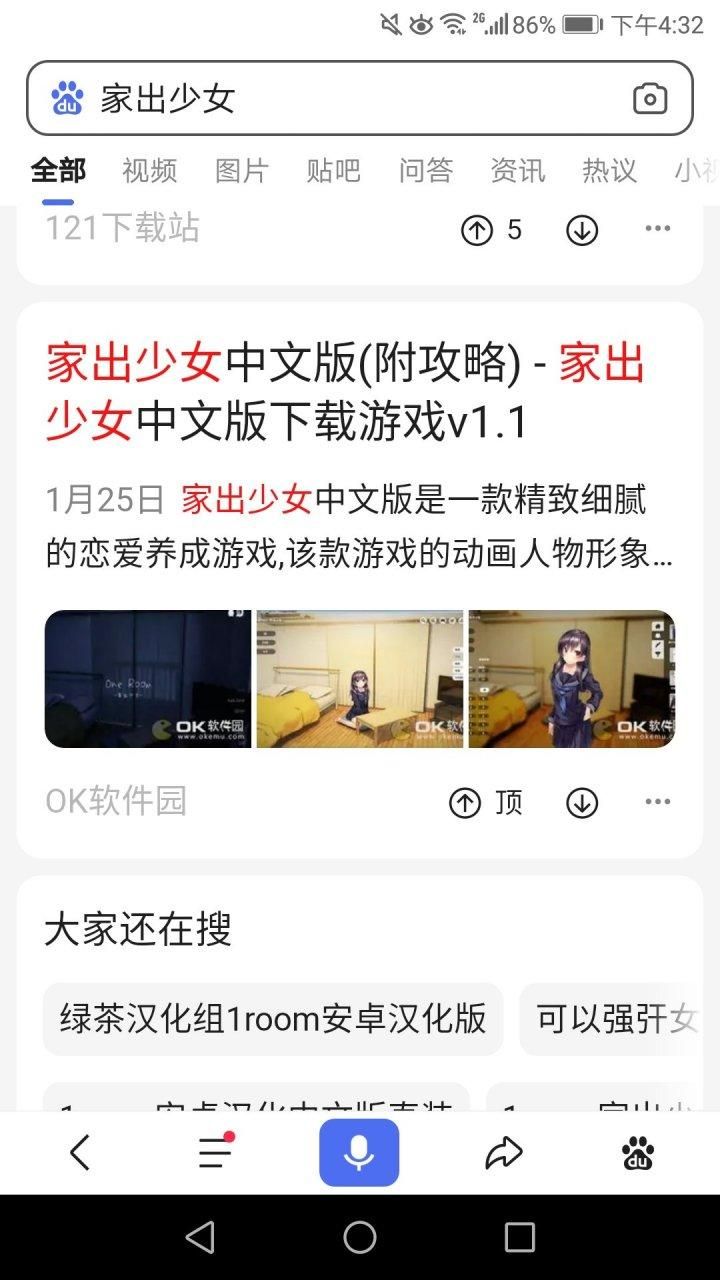Switch to the 视频 tab

pyautogui.click(x=148, y=170)
